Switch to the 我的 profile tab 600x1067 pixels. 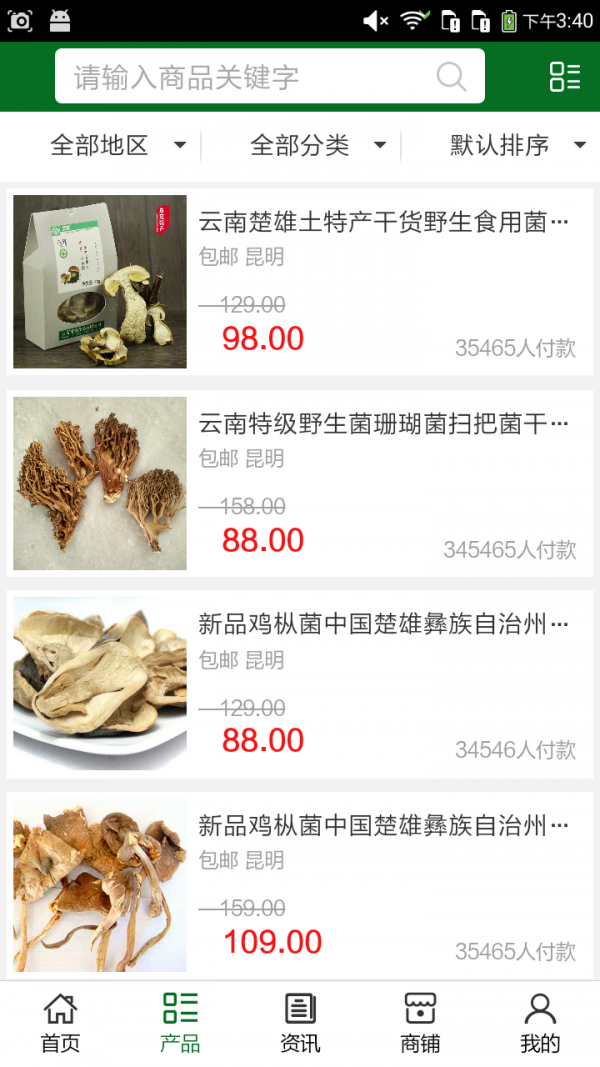540,1023
